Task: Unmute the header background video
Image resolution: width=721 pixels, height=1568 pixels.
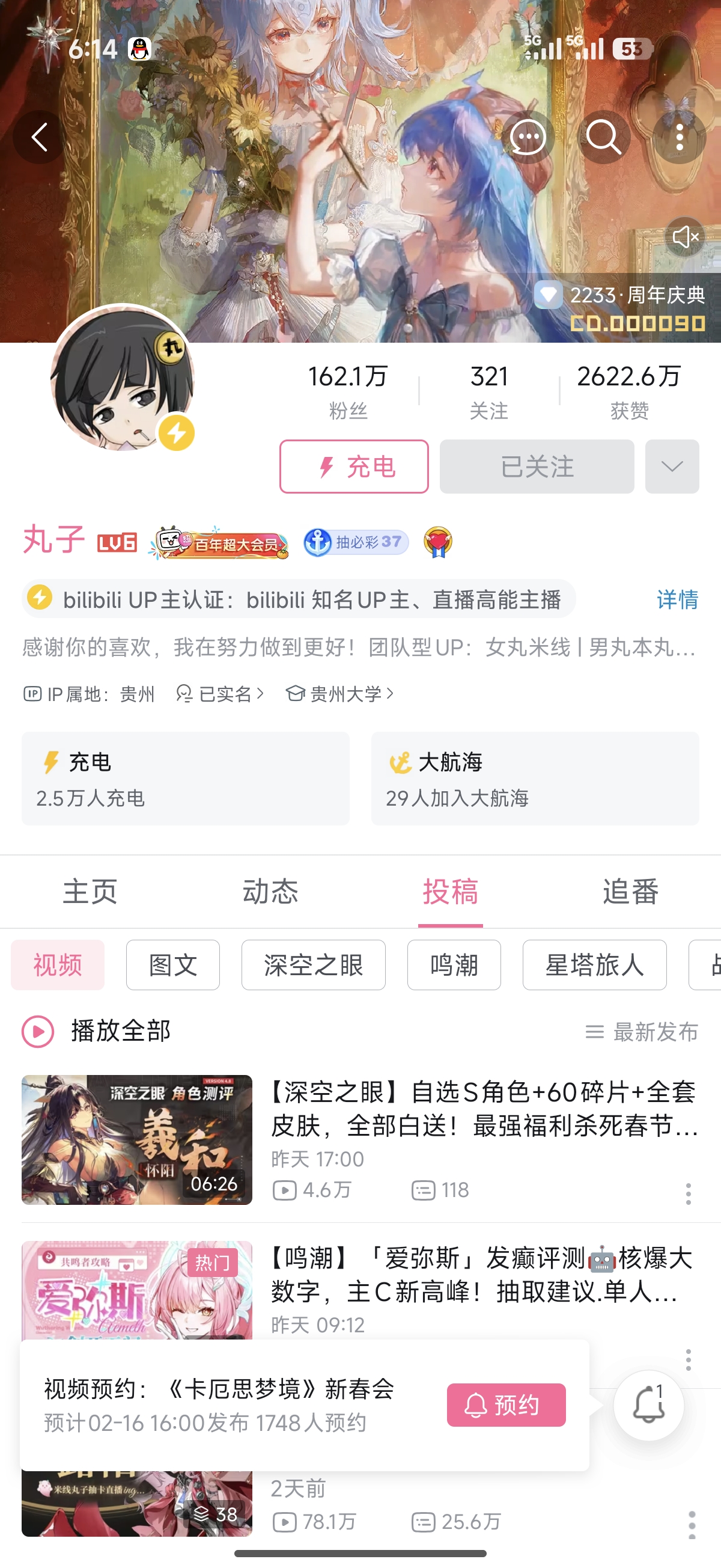Action: click(685, 236)
